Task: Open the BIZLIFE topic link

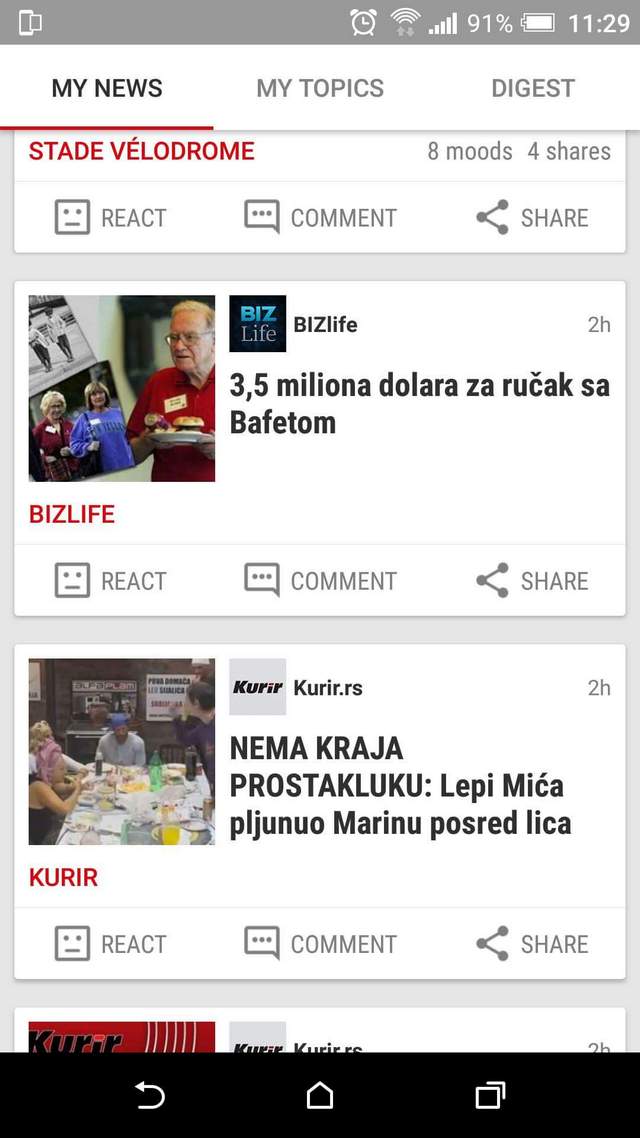Action: pyautogui.click(x=72, y=515)
